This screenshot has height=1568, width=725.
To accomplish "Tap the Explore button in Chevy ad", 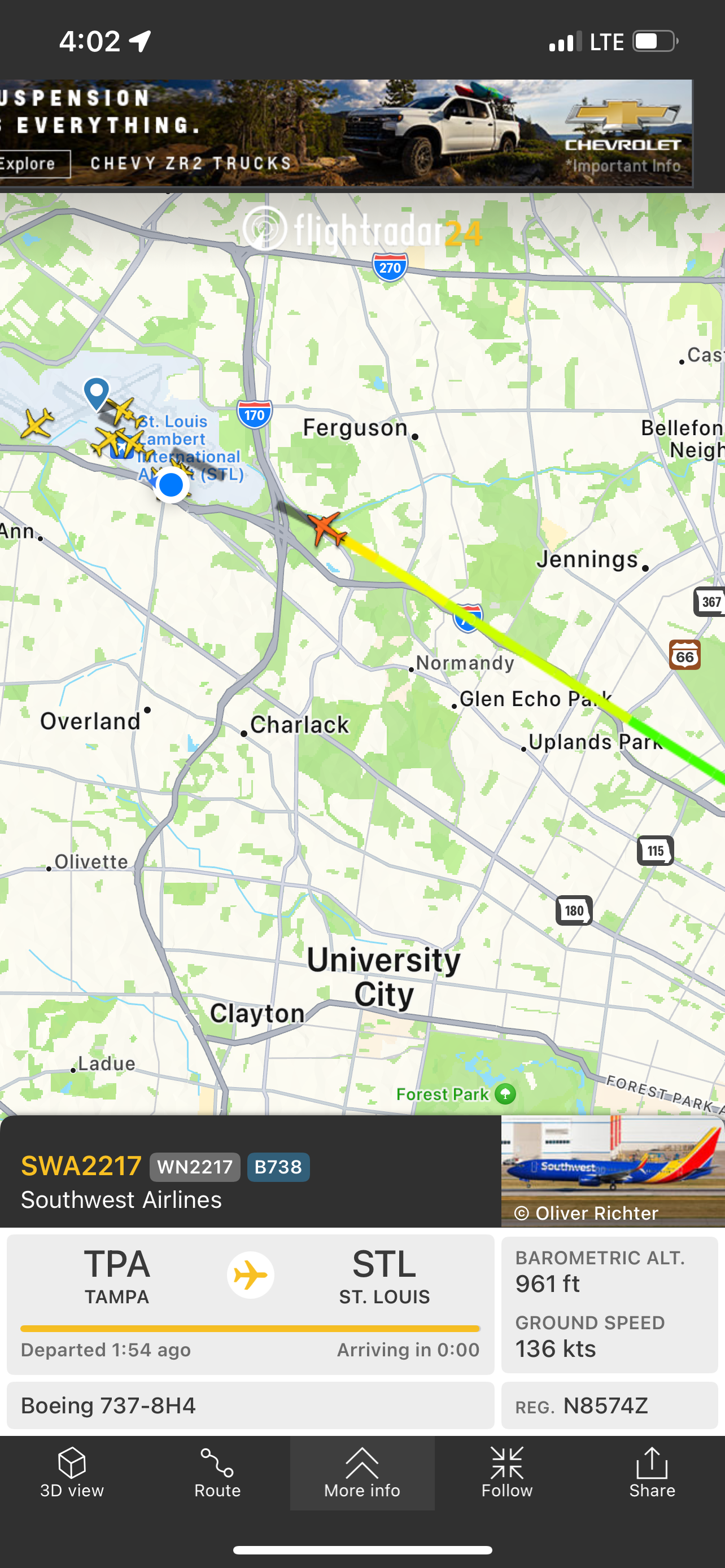I will (30, 164).
